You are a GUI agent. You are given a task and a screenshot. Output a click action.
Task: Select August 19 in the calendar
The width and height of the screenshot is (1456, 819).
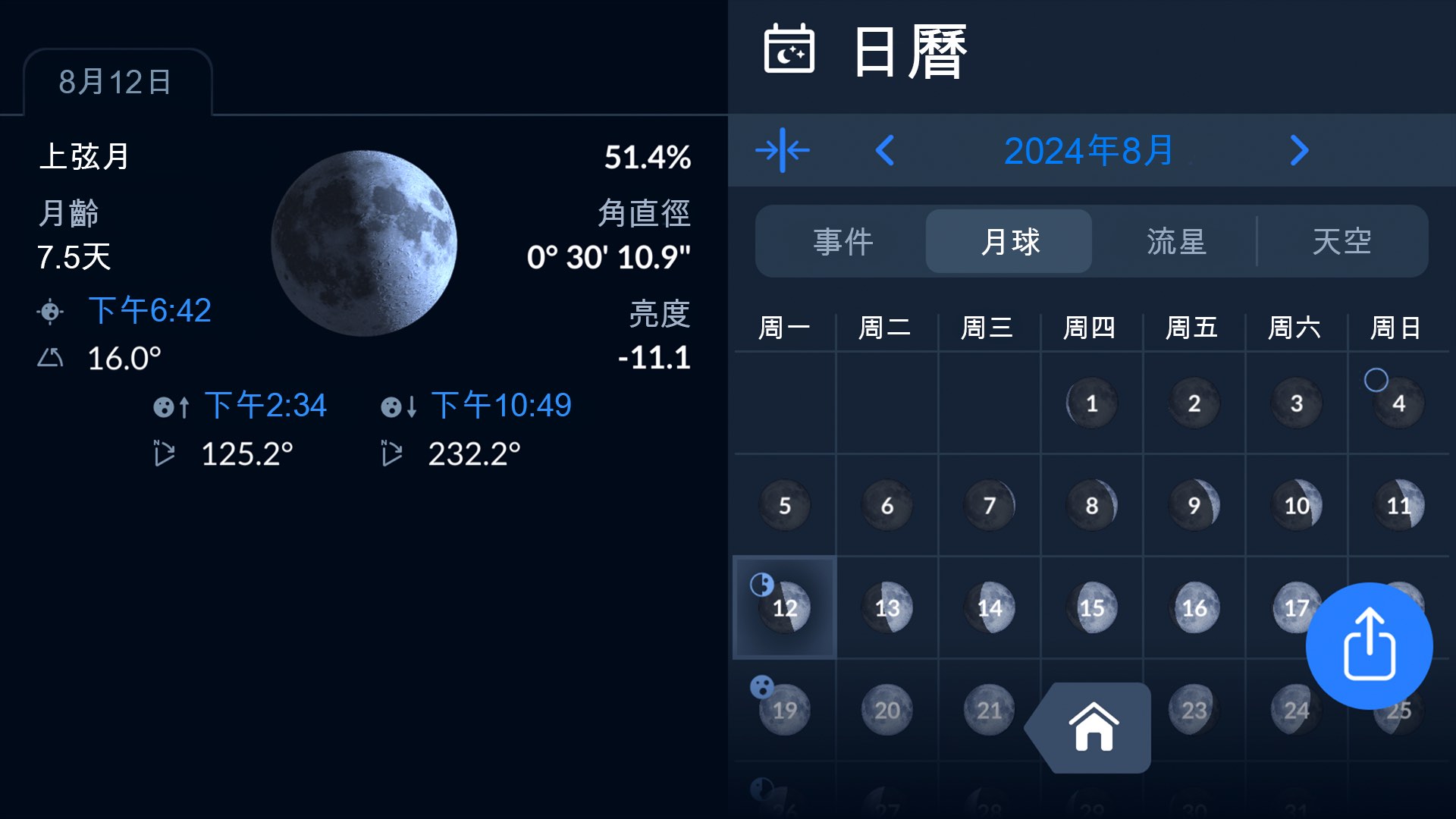784,710
